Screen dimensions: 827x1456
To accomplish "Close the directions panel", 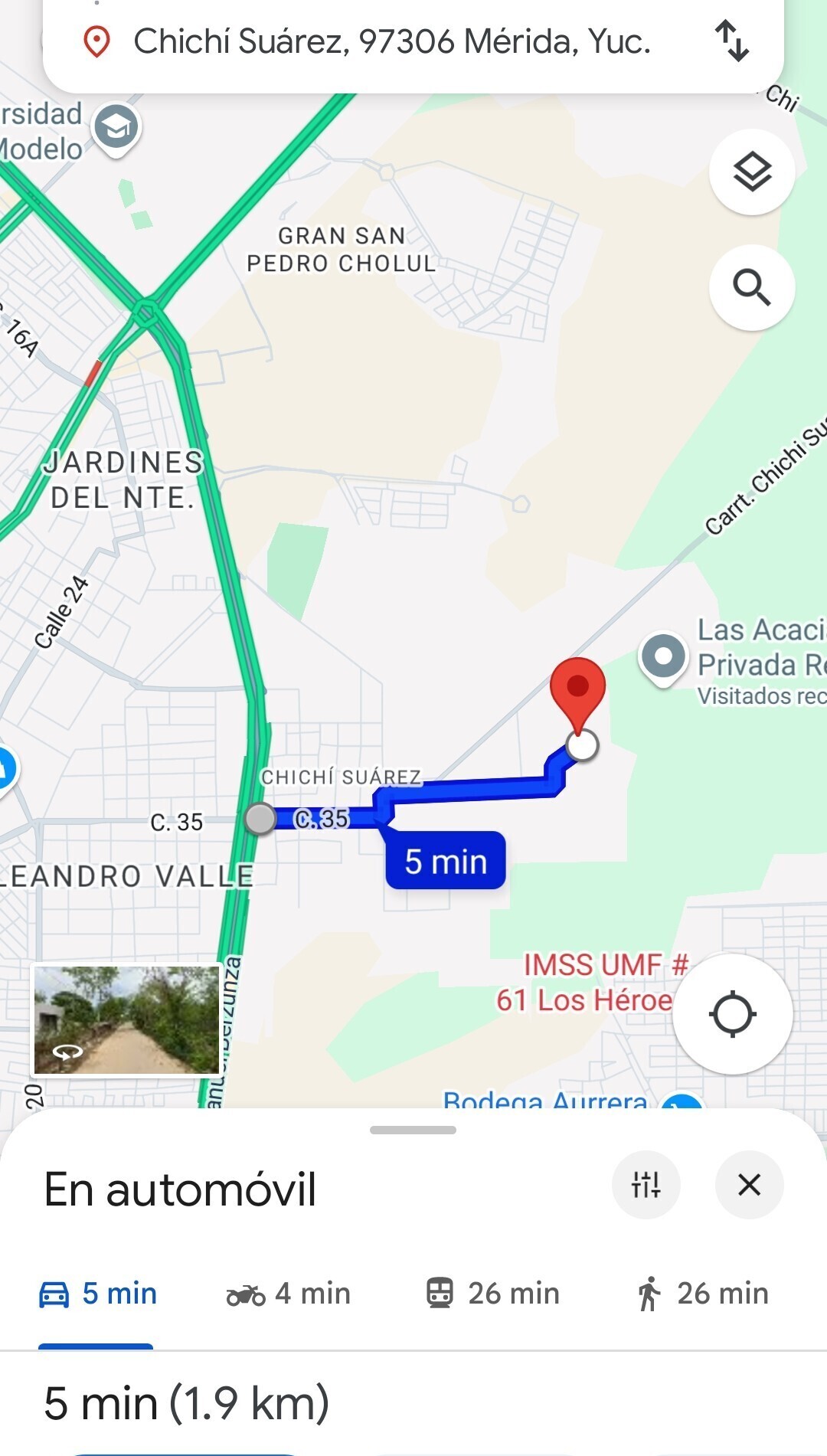I will coord(749,1185).
